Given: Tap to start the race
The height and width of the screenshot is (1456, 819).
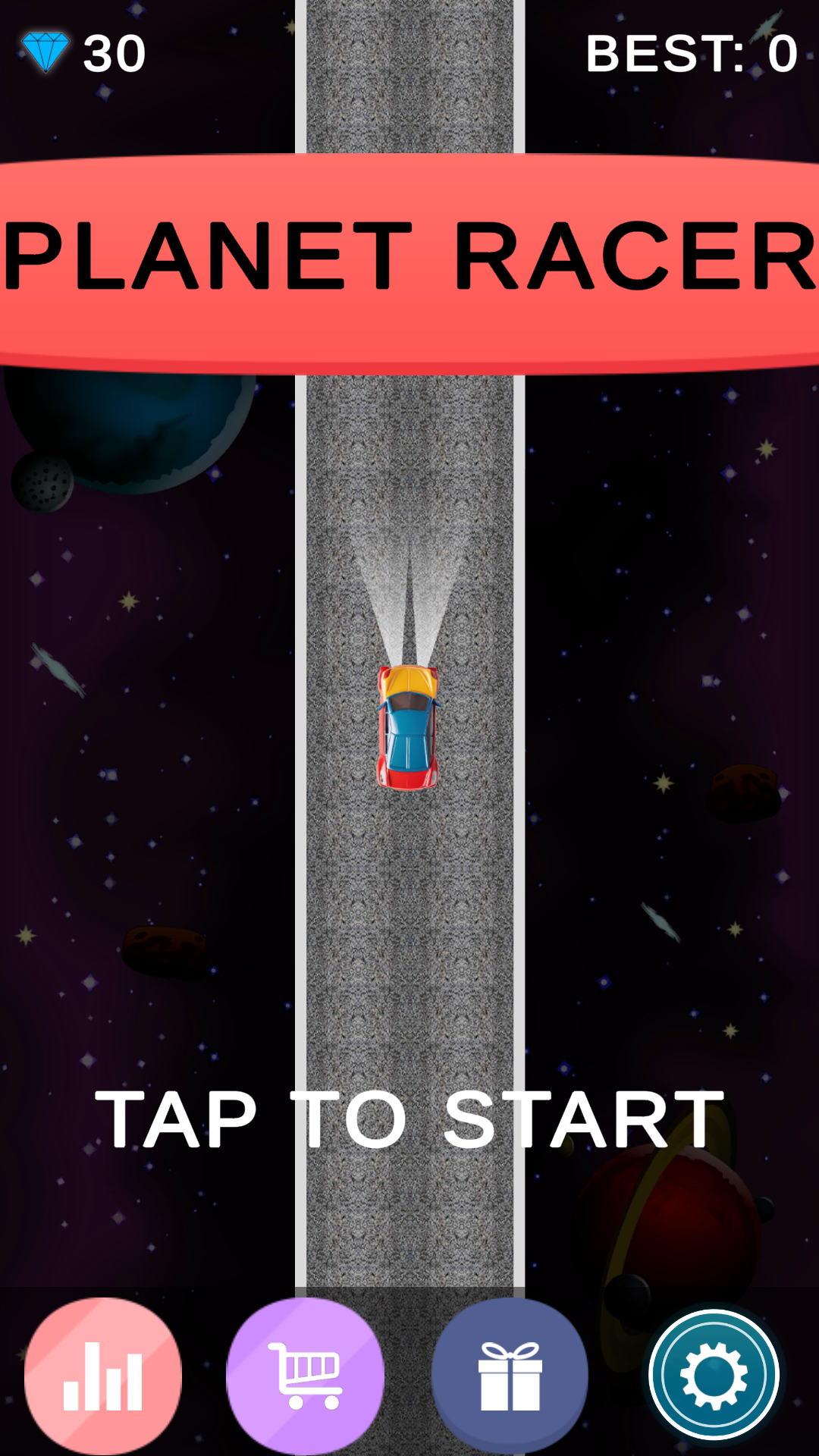Looking at the screenshot, I should [409, 1120].
